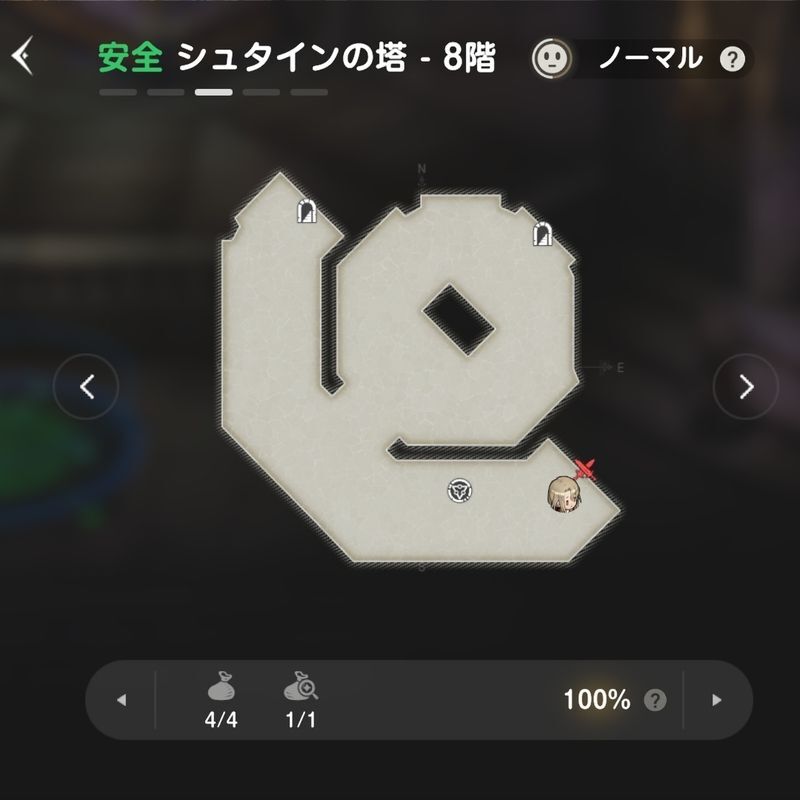Select the right door marker on map
The height and width of the screenshot is (800, 800).
pos(542,234)
